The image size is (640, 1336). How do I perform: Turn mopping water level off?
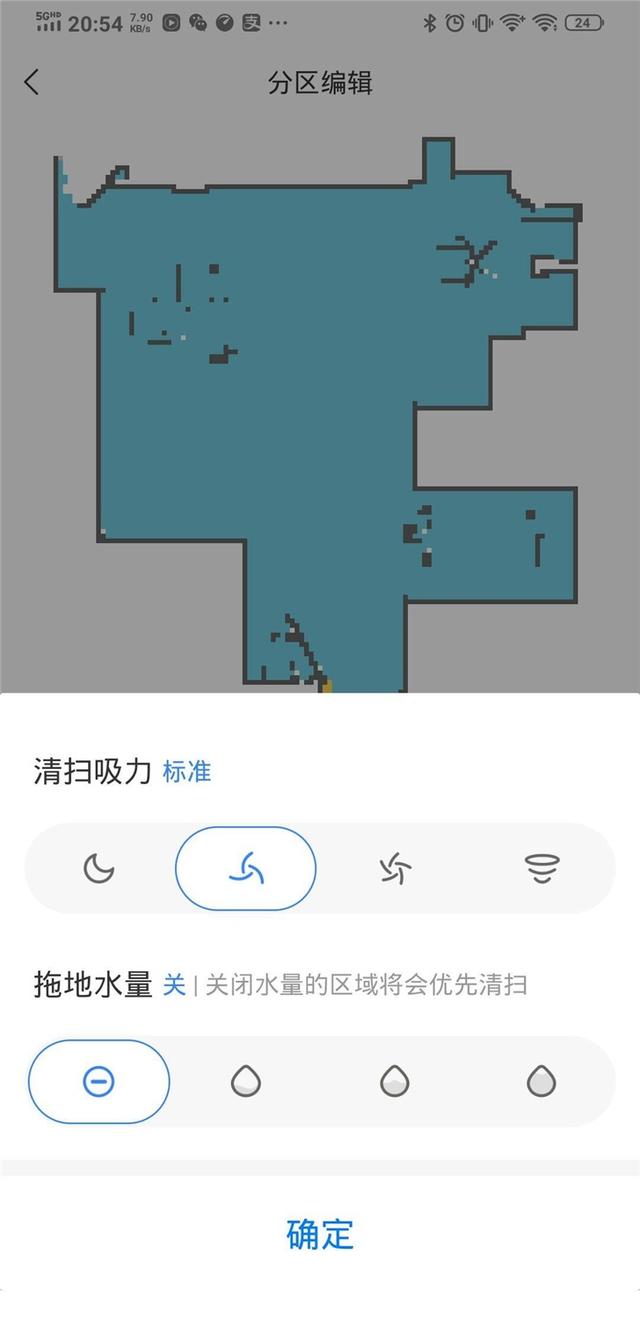coord(99,1081)
